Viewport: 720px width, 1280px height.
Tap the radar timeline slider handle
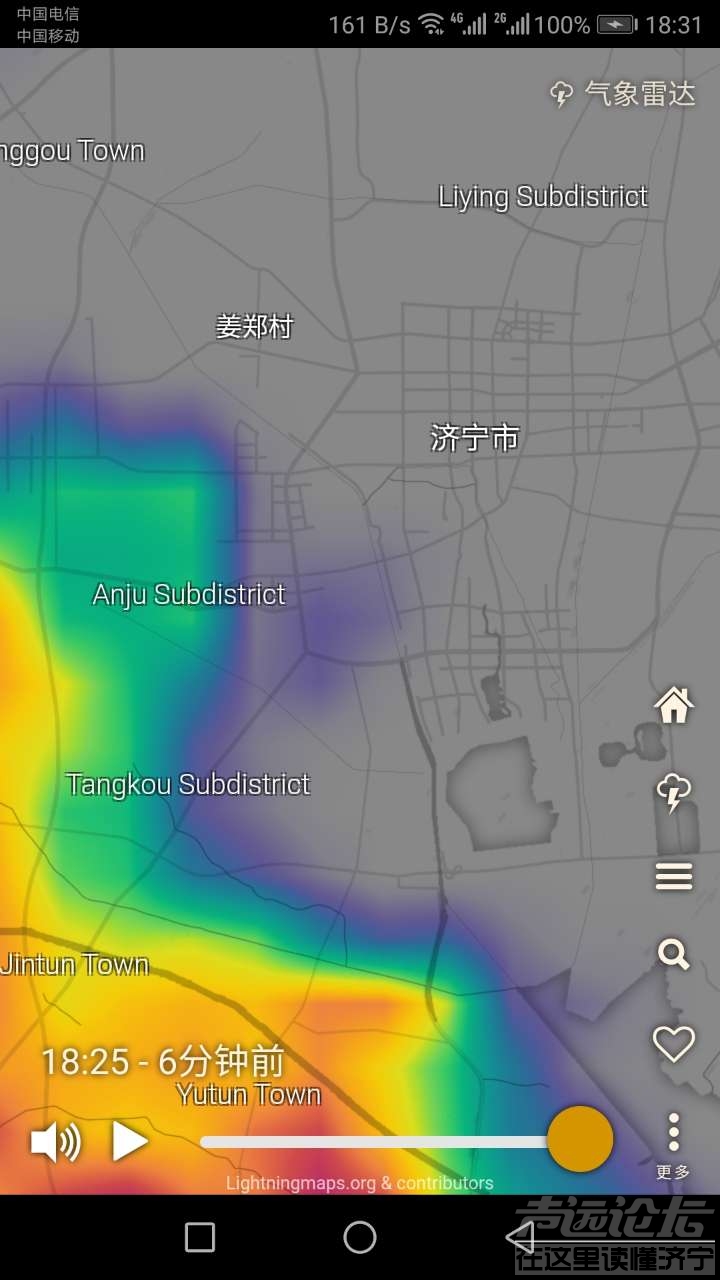[x=580, y=1139]
